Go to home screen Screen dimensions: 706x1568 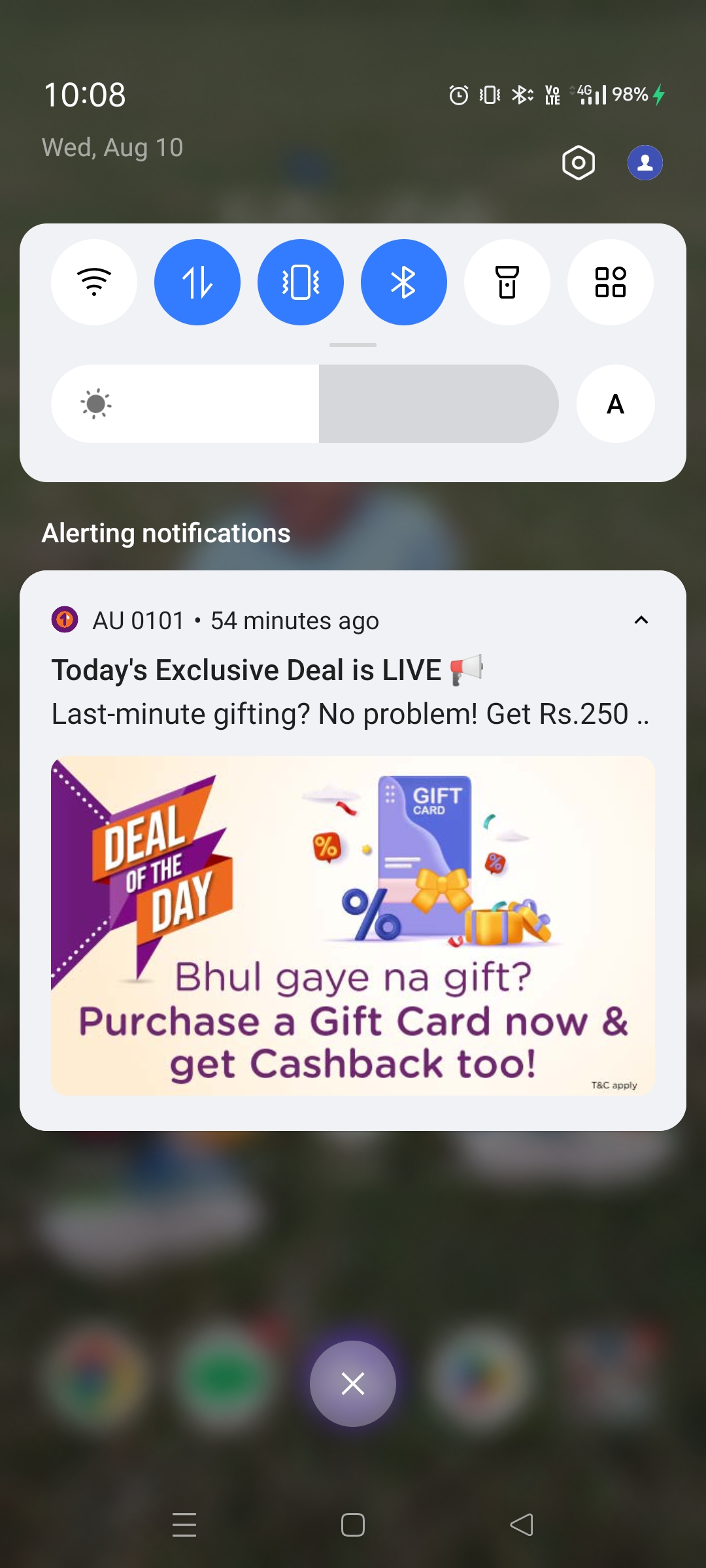click(x=353, y=1525)
